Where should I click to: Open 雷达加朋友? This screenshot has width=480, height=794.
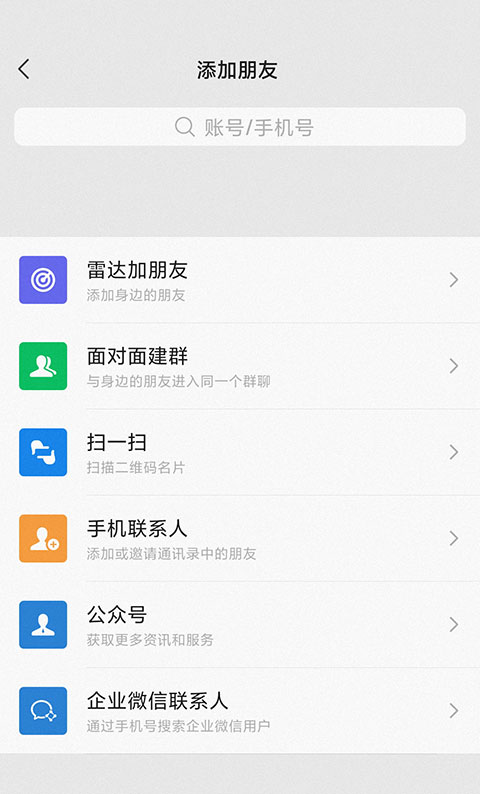click(x=240, y=280)
